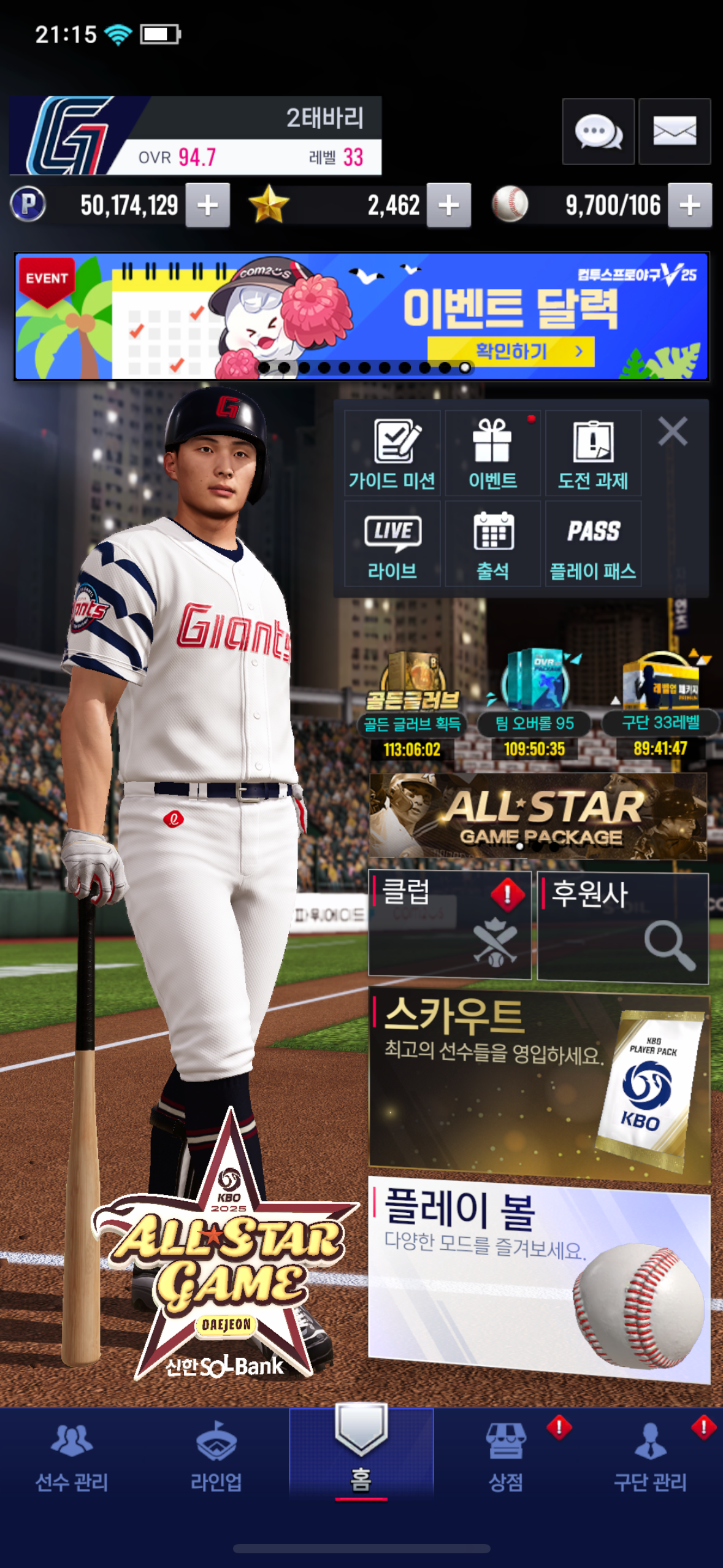The width and height of the screenshot is (723, 1568).
Task: Open the chat speech bubble icon
Action: [x=598, y=131]
